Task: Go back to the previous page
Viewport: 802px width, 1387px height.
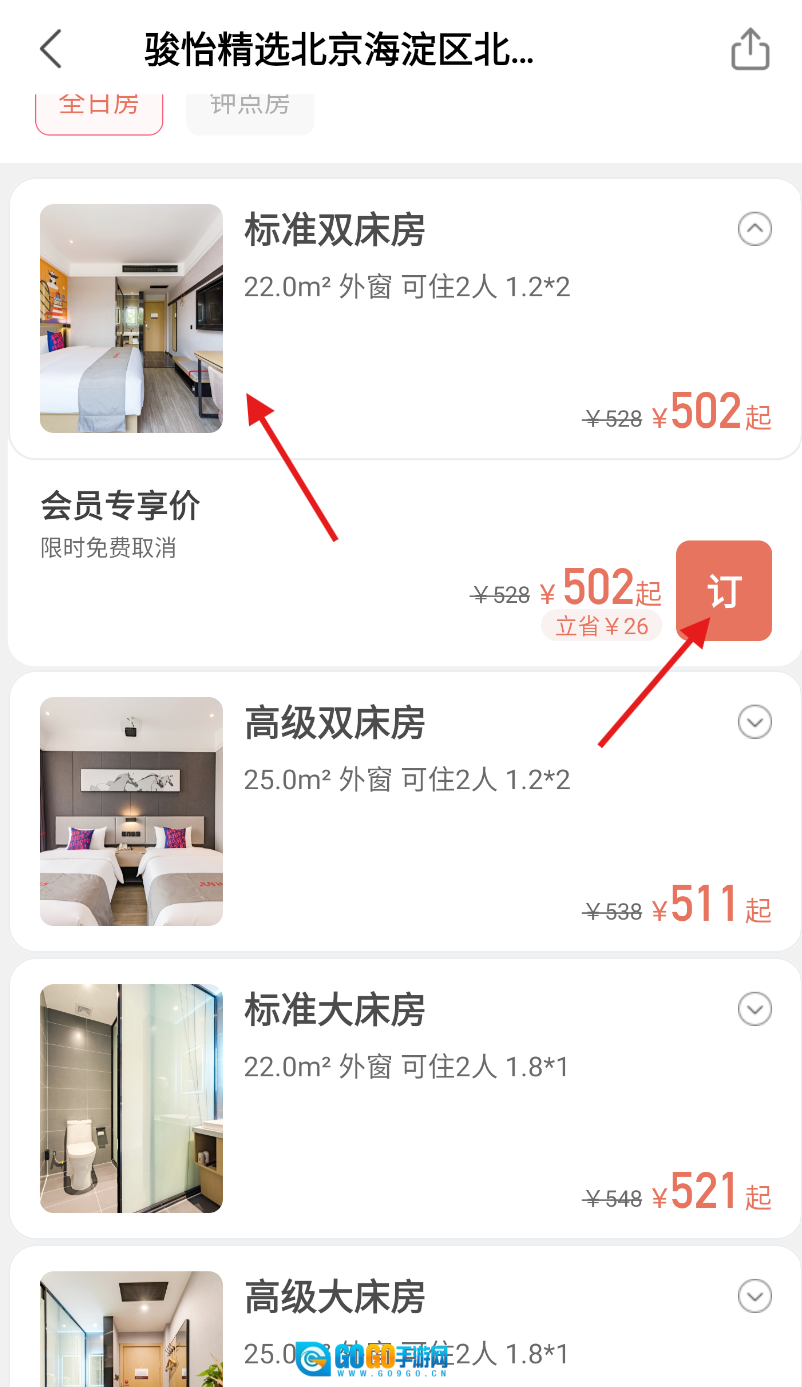Action: point(51,48)
